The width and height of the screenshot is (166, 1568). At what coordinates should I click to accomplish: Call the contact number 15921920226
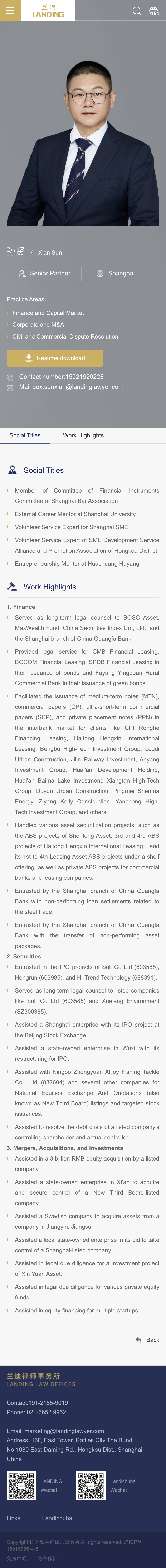[x=61, y=377]
